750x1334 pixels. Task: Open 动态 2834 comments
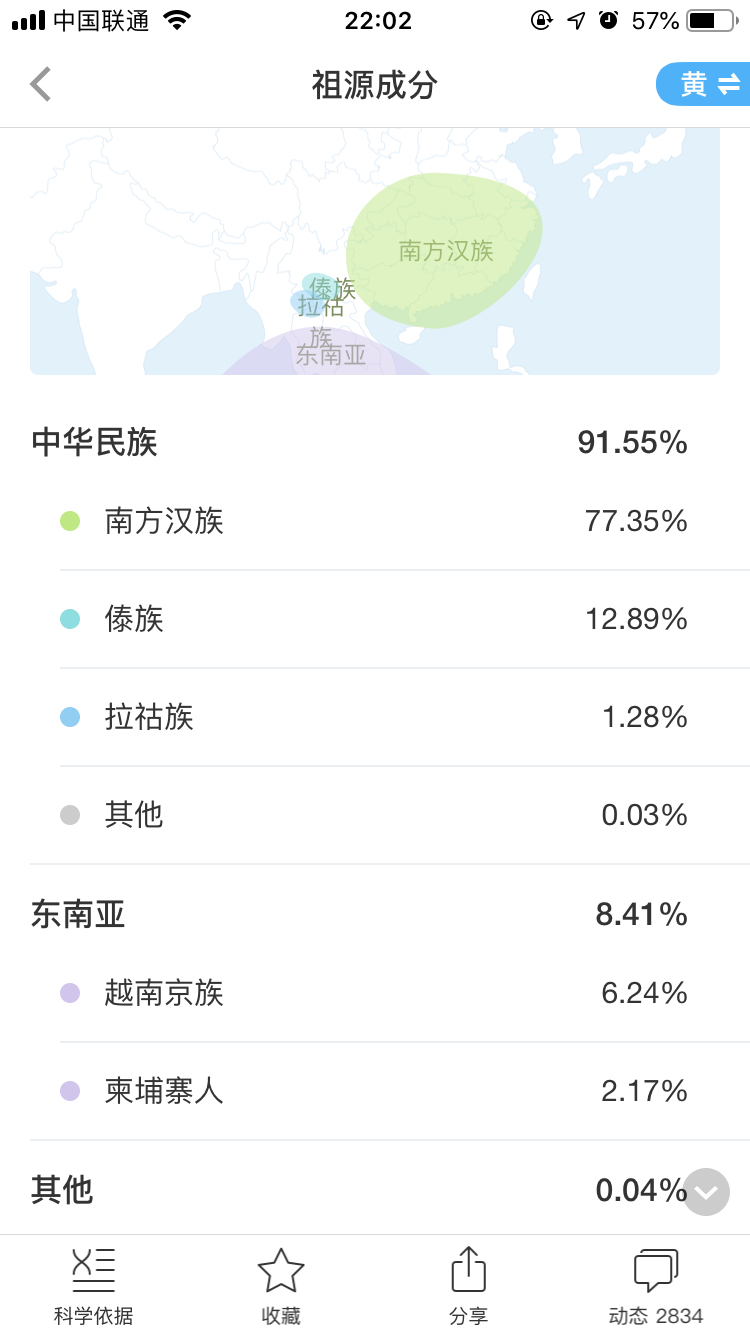pyautogui.click(x=656, y=1287)
